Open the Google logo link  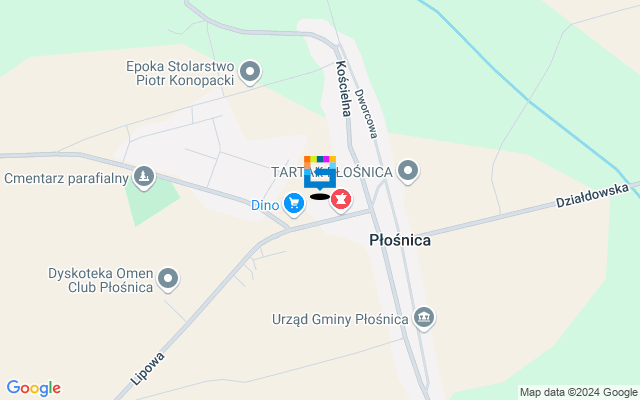(33, 388)
